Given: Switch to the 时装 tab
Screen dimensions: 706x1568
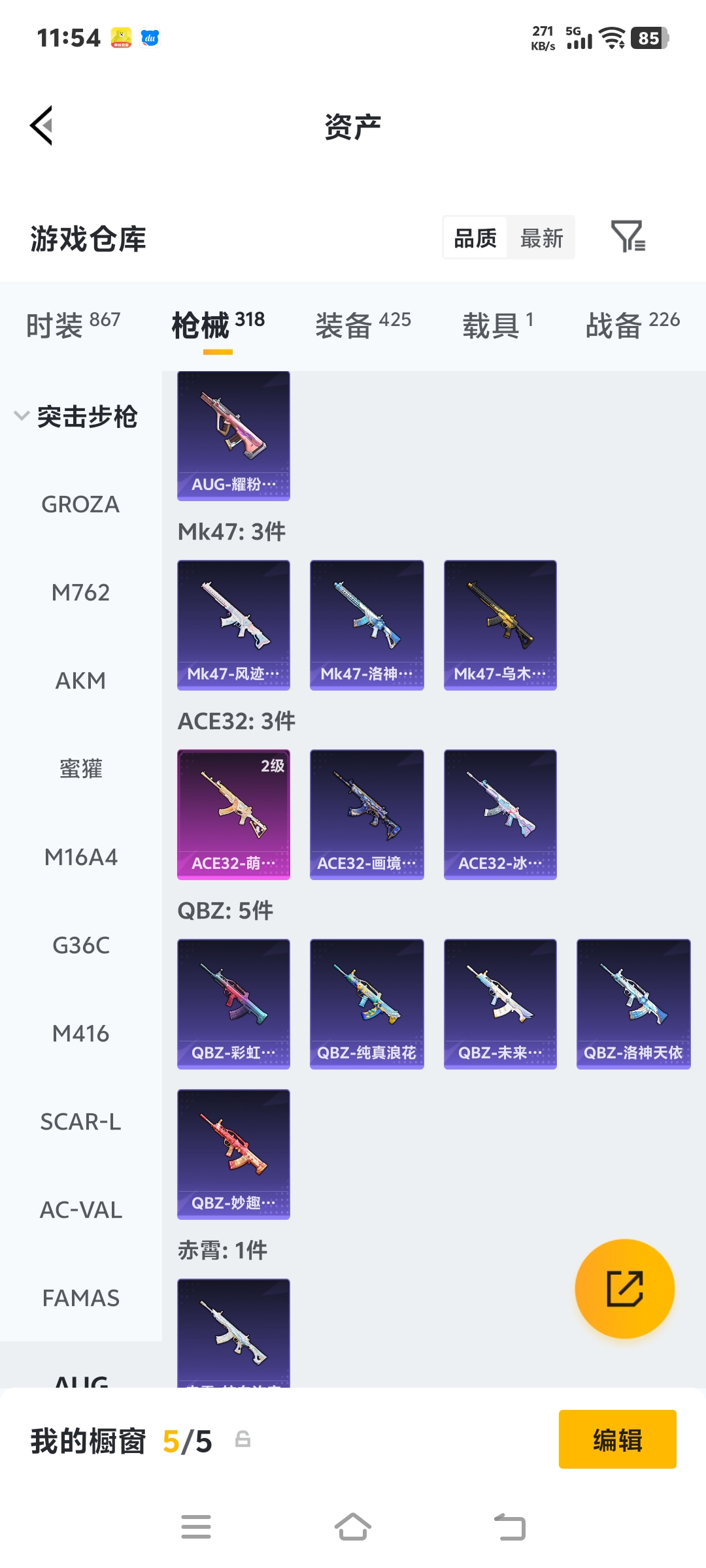Looking at the screenshot, I should 73,324.
